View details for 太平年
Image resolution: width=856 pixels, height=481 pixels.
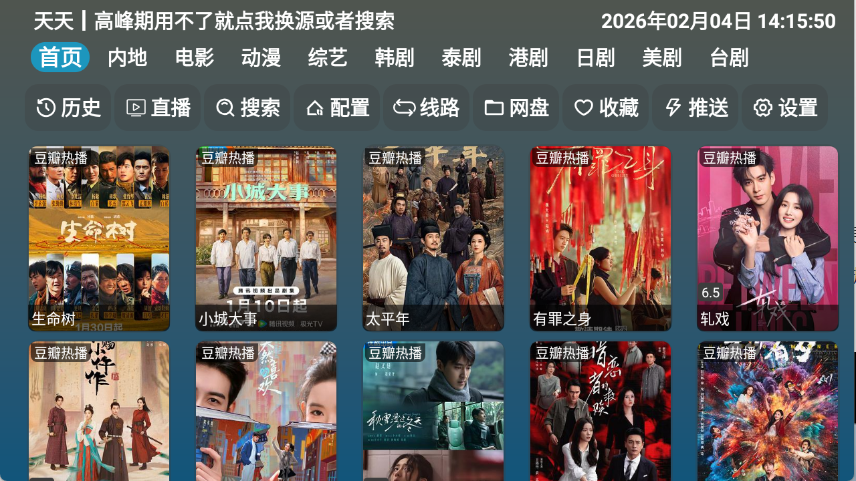433,238
